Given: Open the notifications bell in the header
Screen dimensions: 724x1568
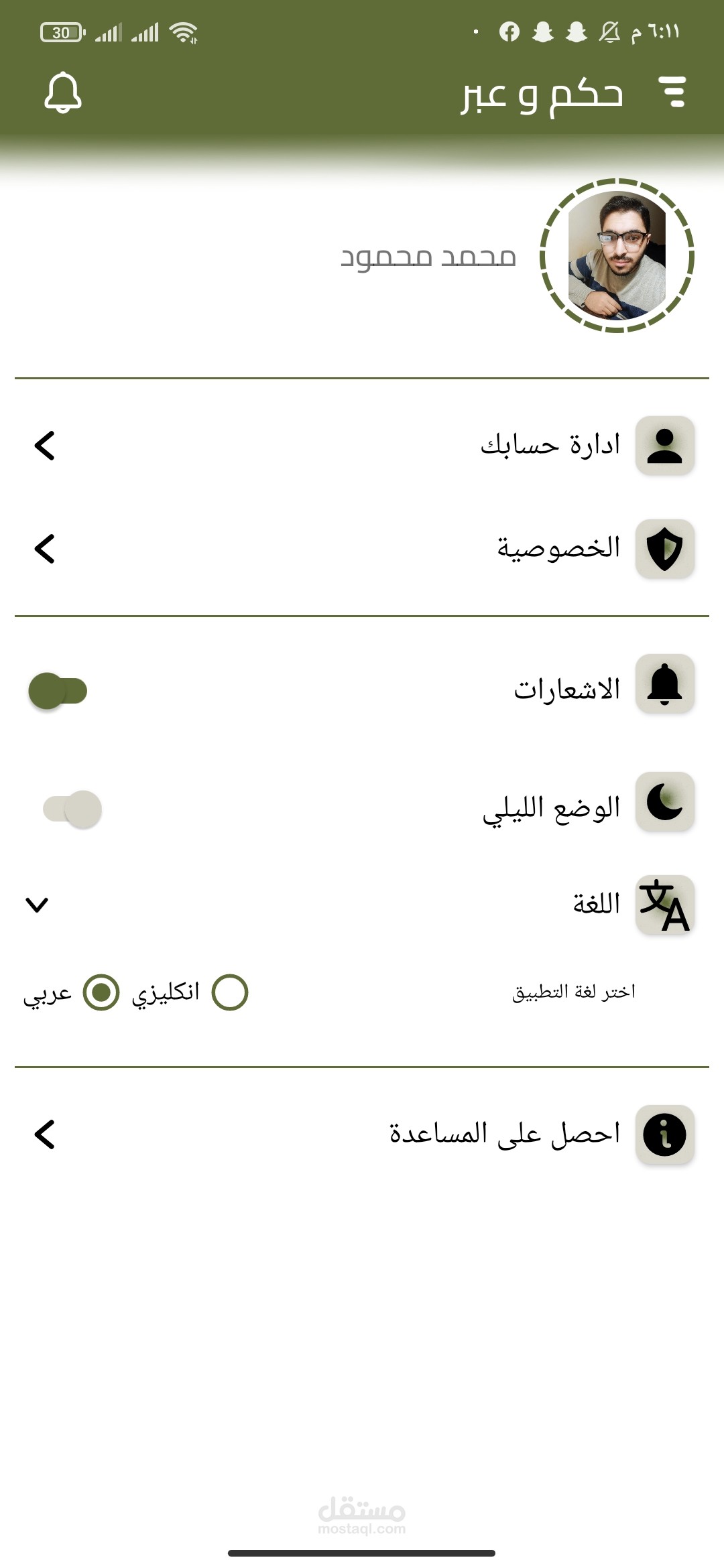Looking at the screenshot, I should pyautogui.click(x=63, y=92).
